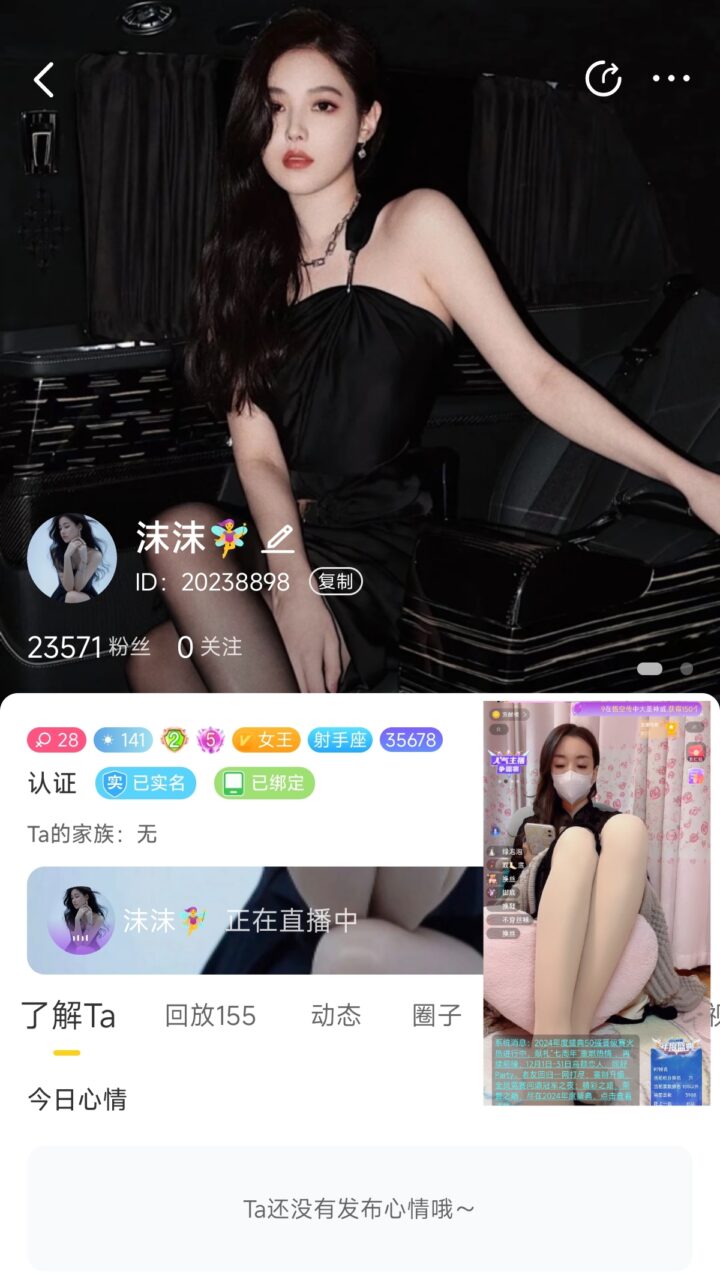Switch to the 动态 tab
720x1280 pixels.
tap(335, 1016)
